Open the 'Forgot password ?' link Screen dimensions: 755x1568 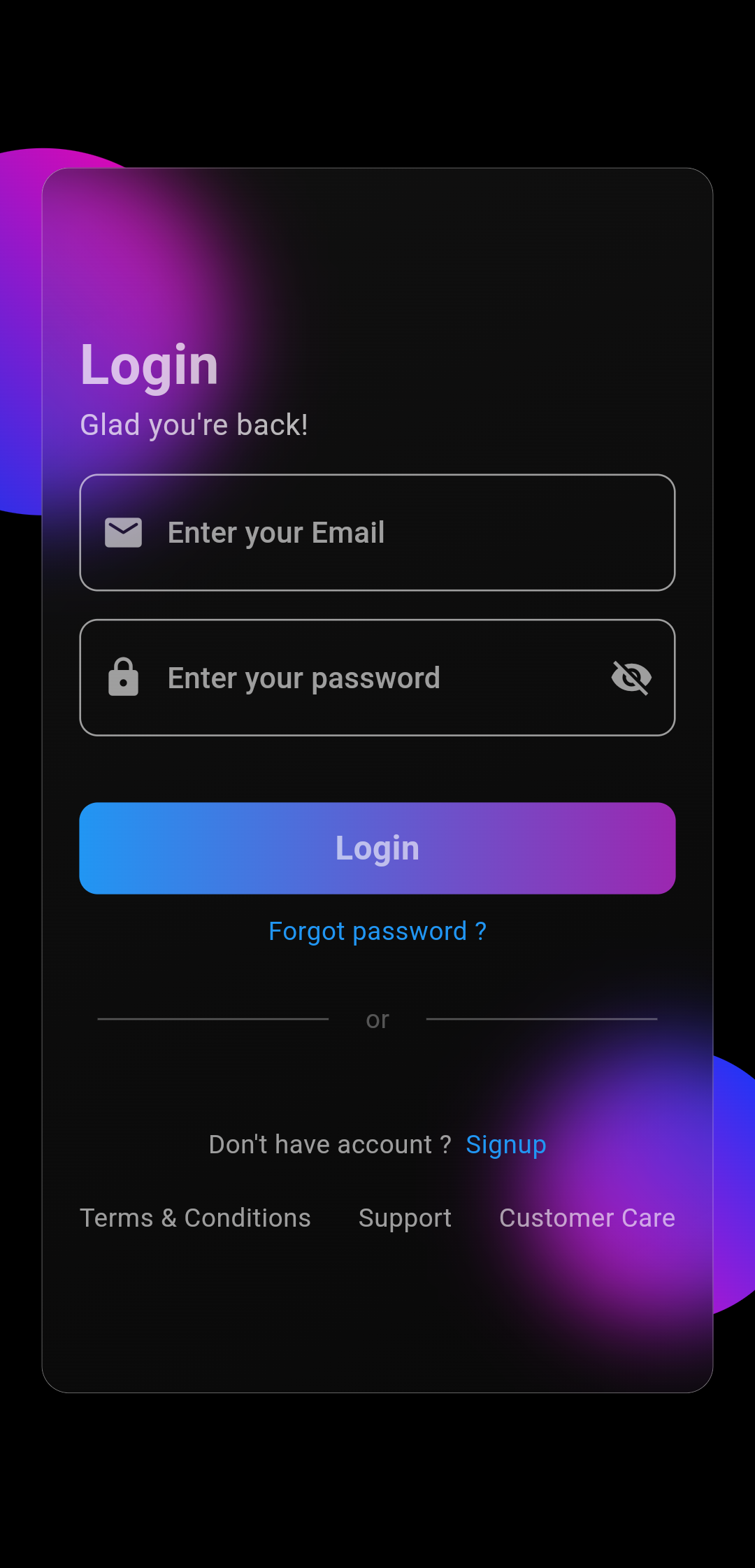click(x=377, y=931)
